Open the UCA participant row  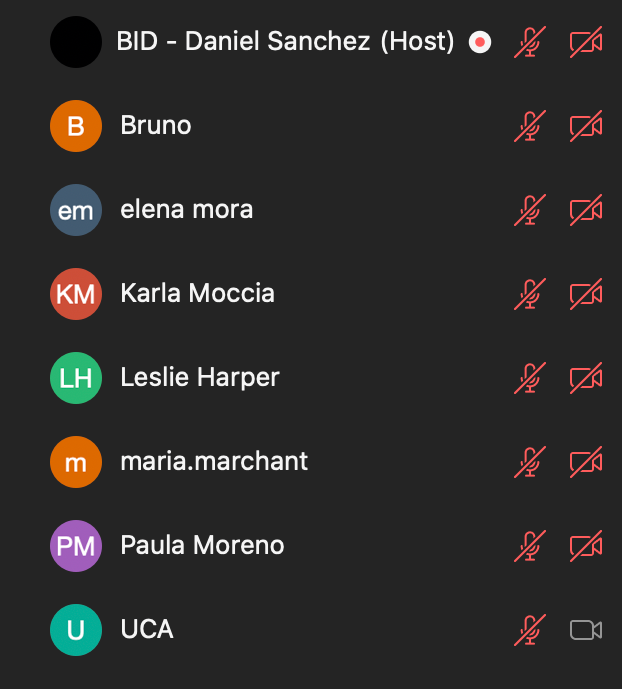click(x=147, y=629)
